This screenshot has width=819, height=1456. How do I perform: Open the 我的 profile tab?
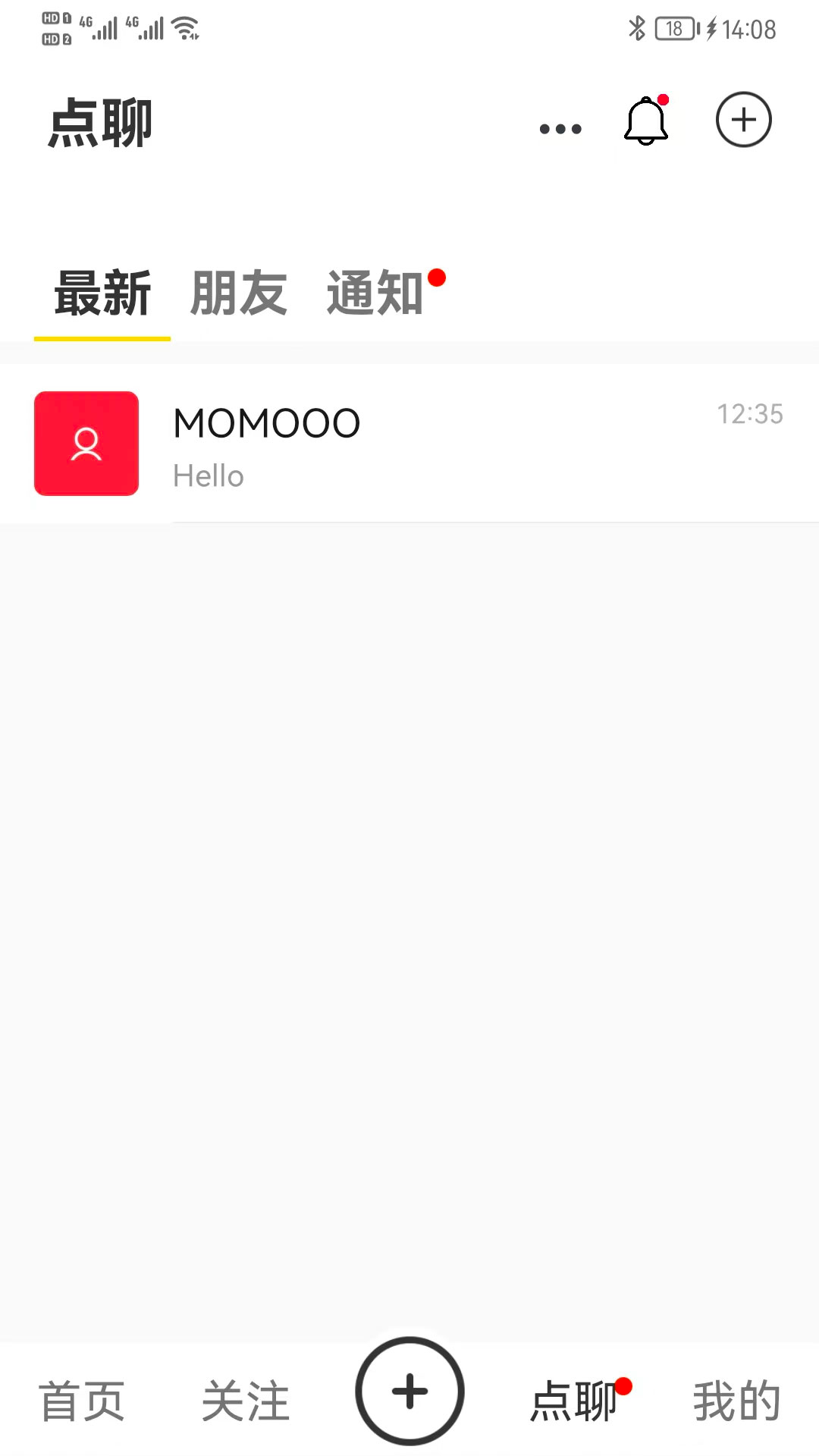736,1400
